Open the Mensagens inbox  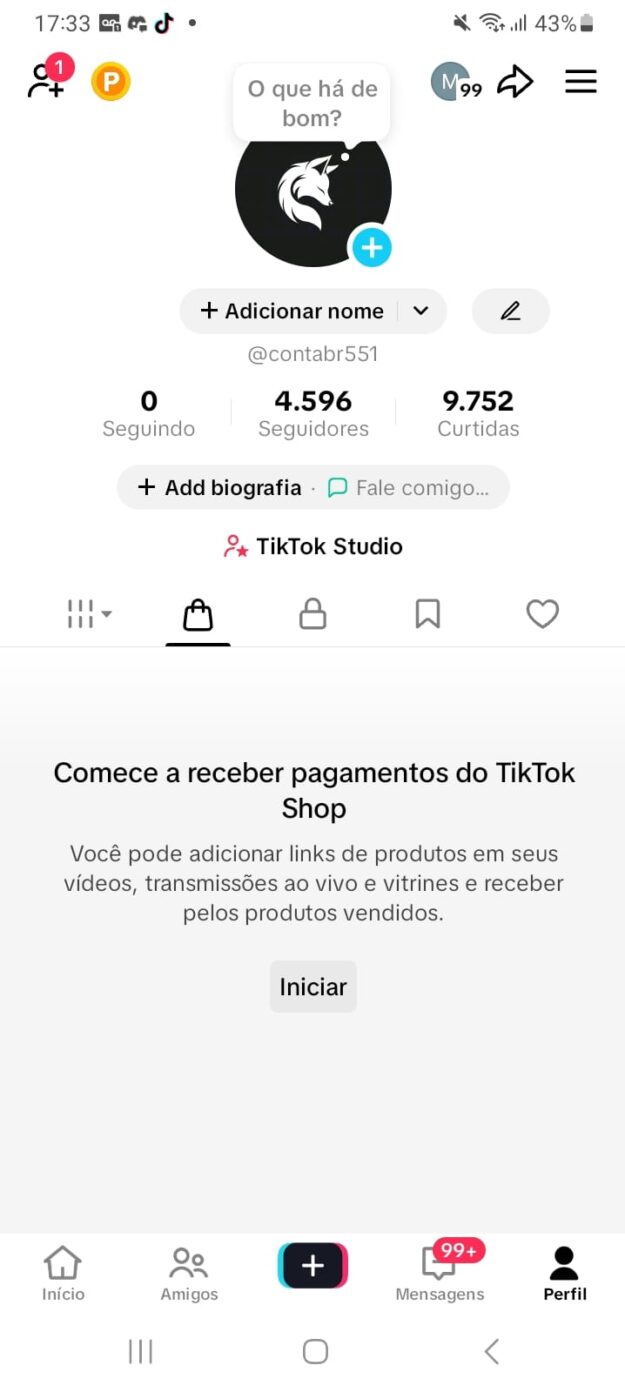(439, 1273)
